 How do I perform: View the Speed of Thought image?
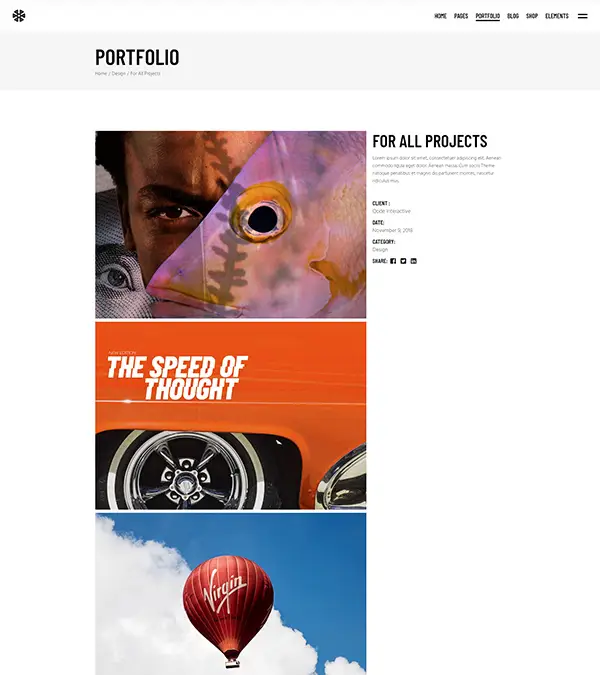click(x=230, y=415)
